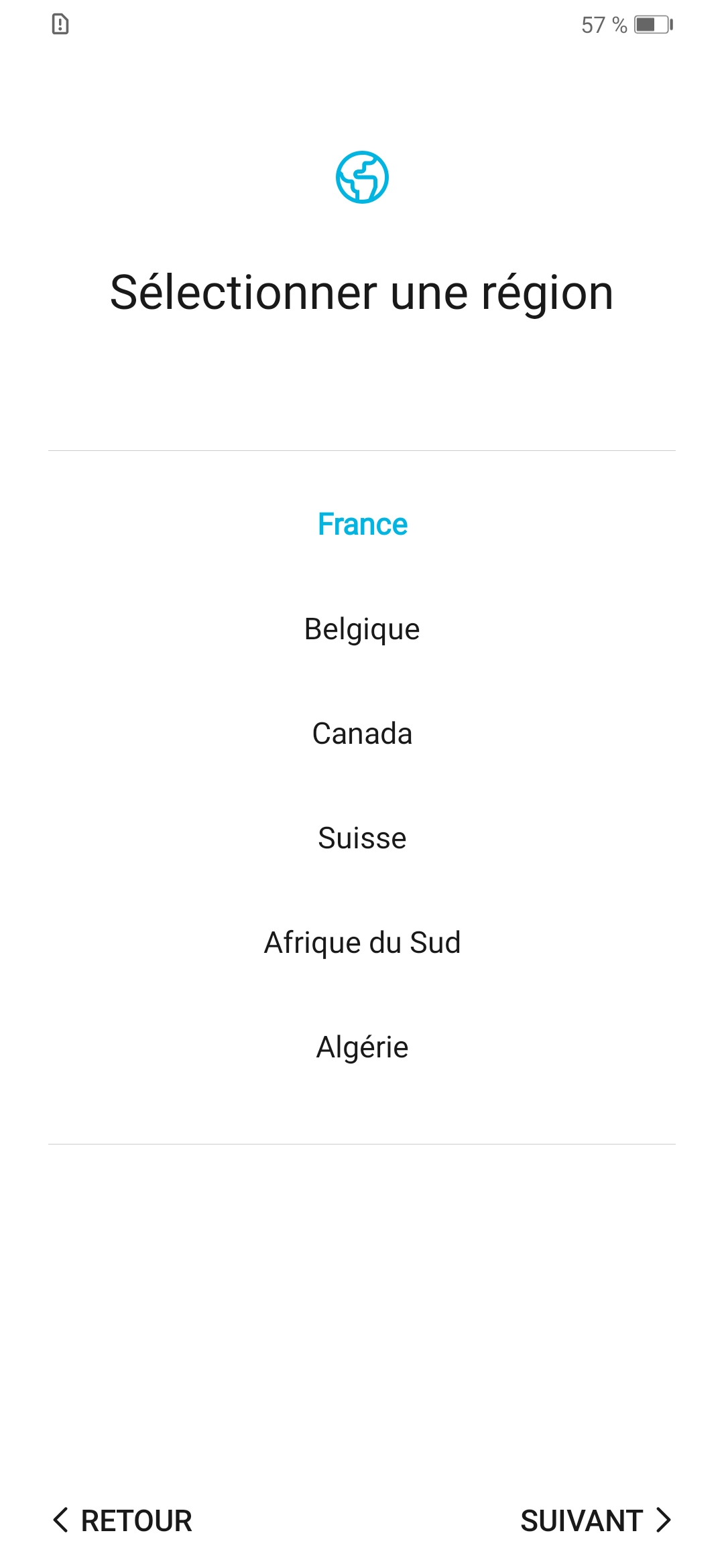Go back with the RETOUR button
The image size is (724, 1568).
[123, 1520]
